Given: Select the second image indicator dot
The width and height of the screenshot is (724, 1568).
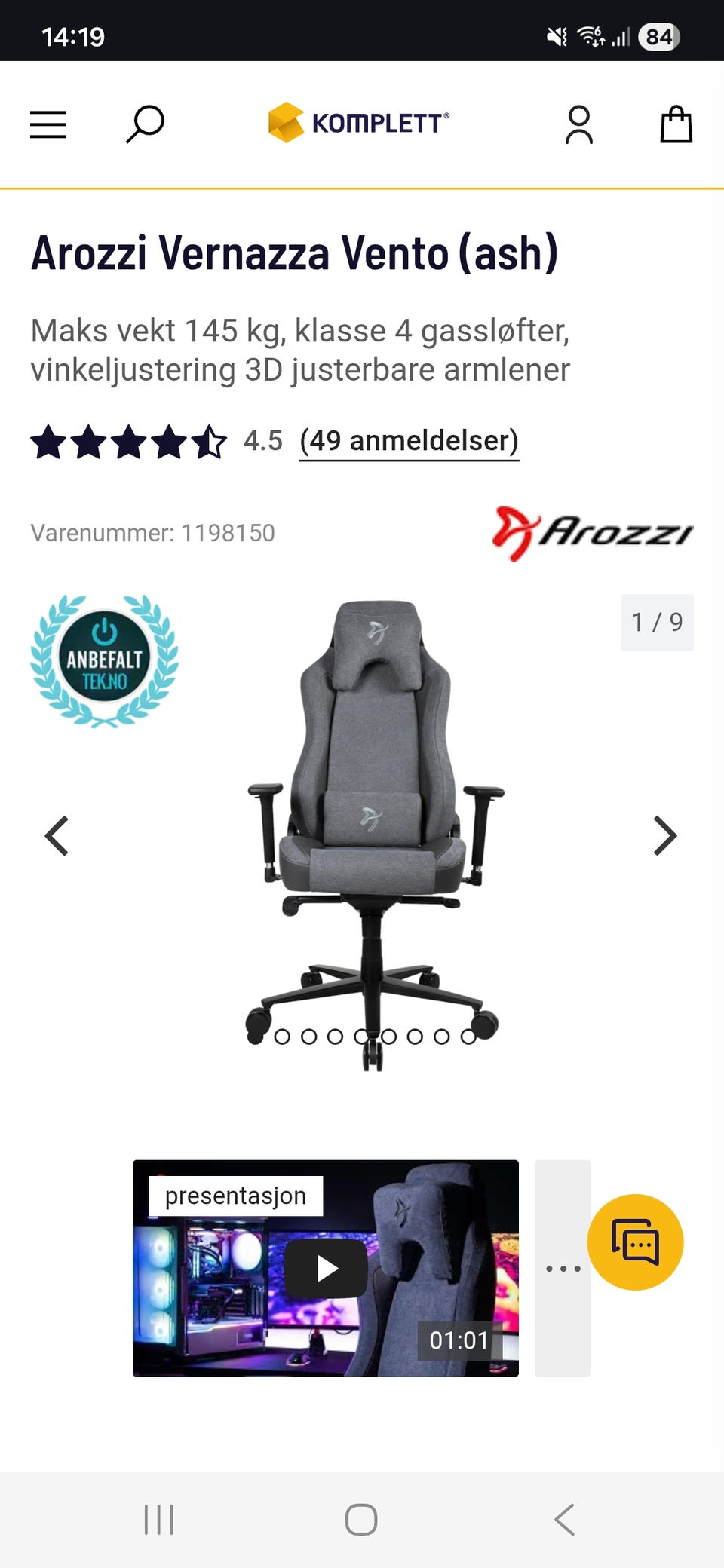Looking at the screenshot, I should tap(282, 1037).
